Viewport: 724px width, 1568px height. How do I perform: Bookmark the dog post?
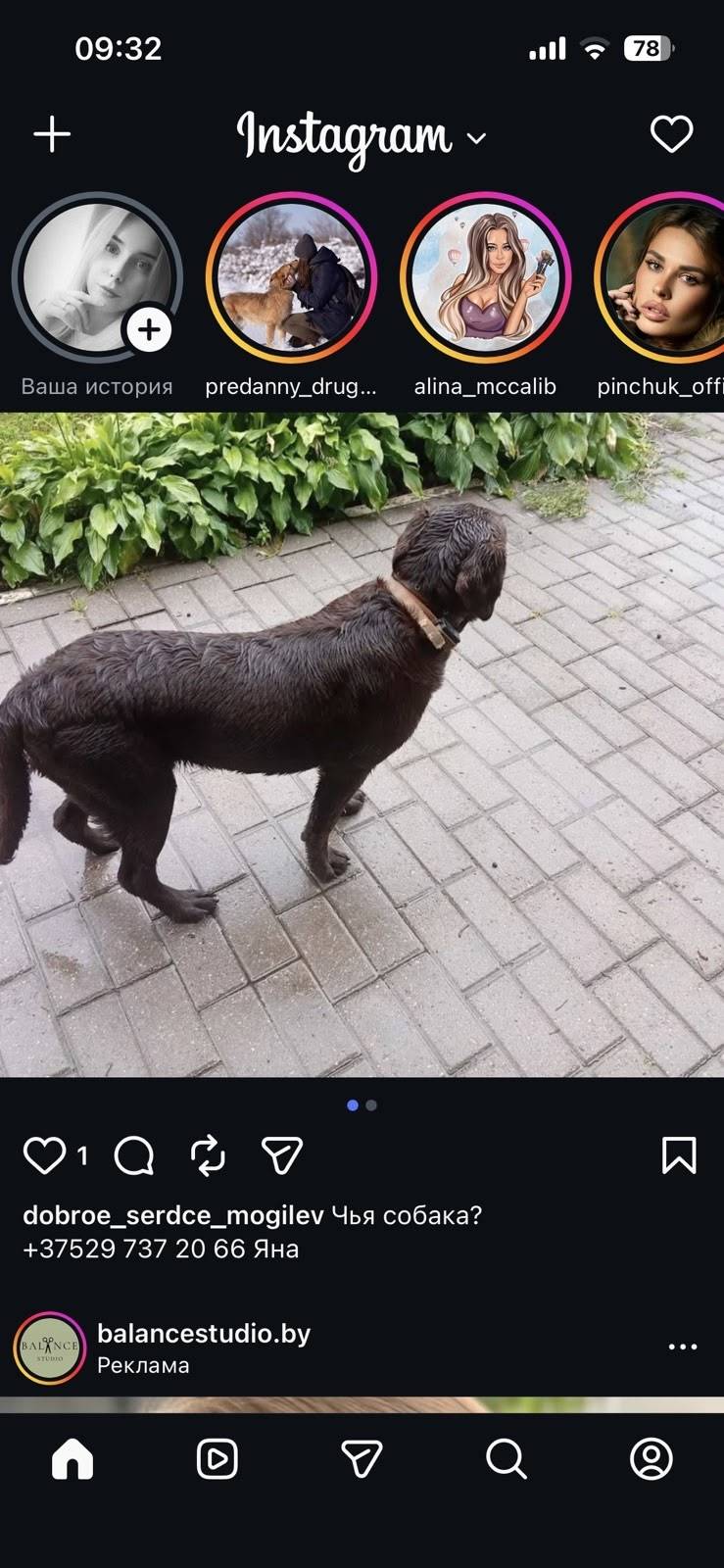click(679, 1155)
